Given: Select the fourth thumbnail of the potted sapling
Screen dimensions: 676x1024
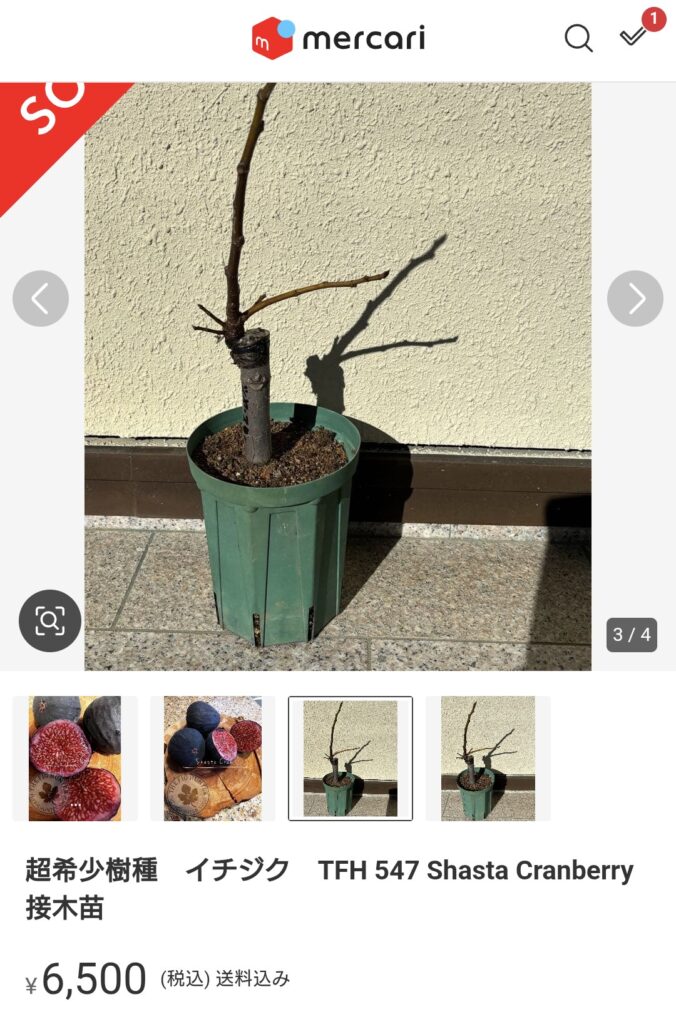Looking at the screenshot, I should 488,758.
